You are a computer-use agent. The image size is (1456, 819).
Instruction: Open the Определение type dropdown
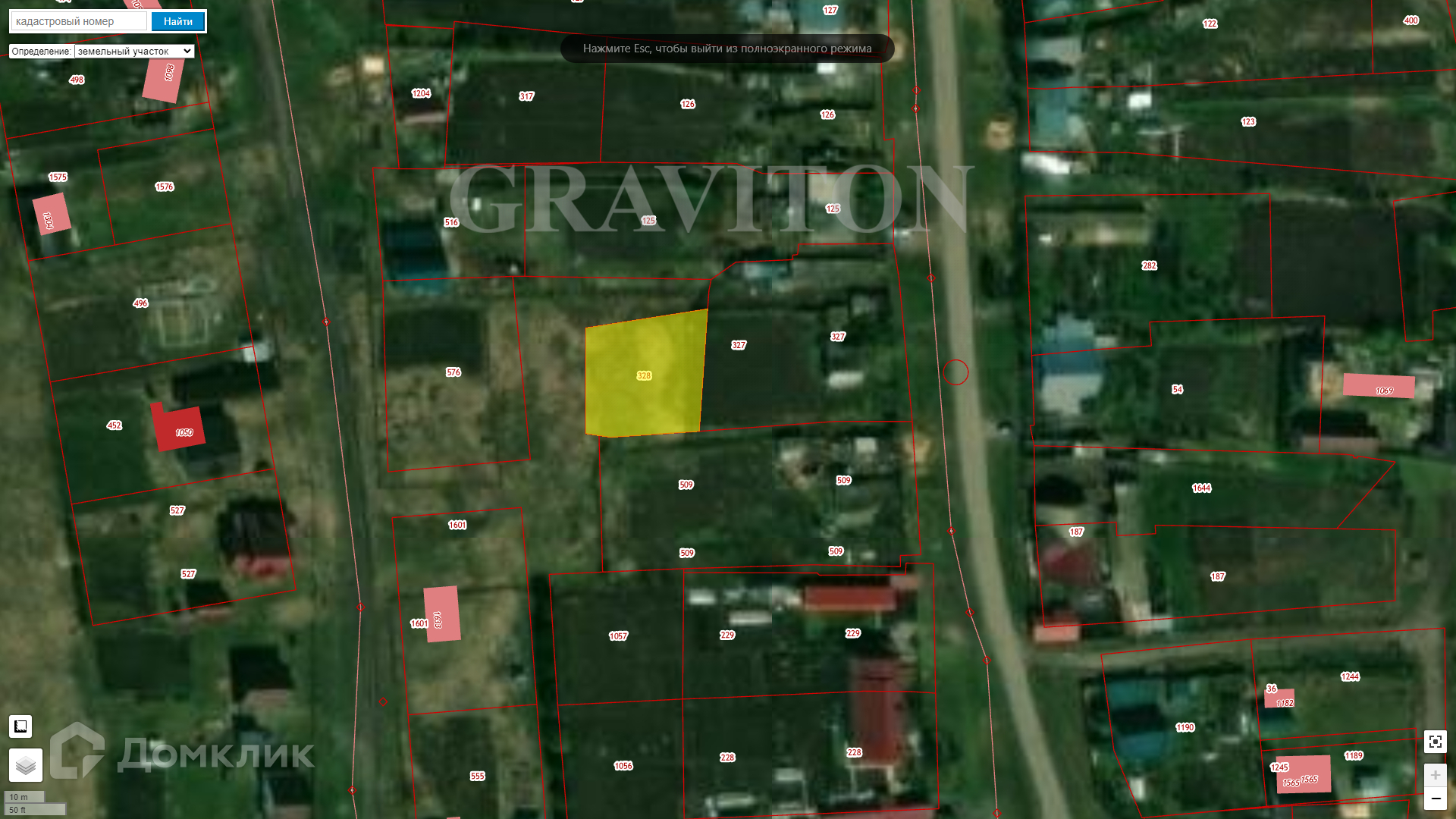134,52
